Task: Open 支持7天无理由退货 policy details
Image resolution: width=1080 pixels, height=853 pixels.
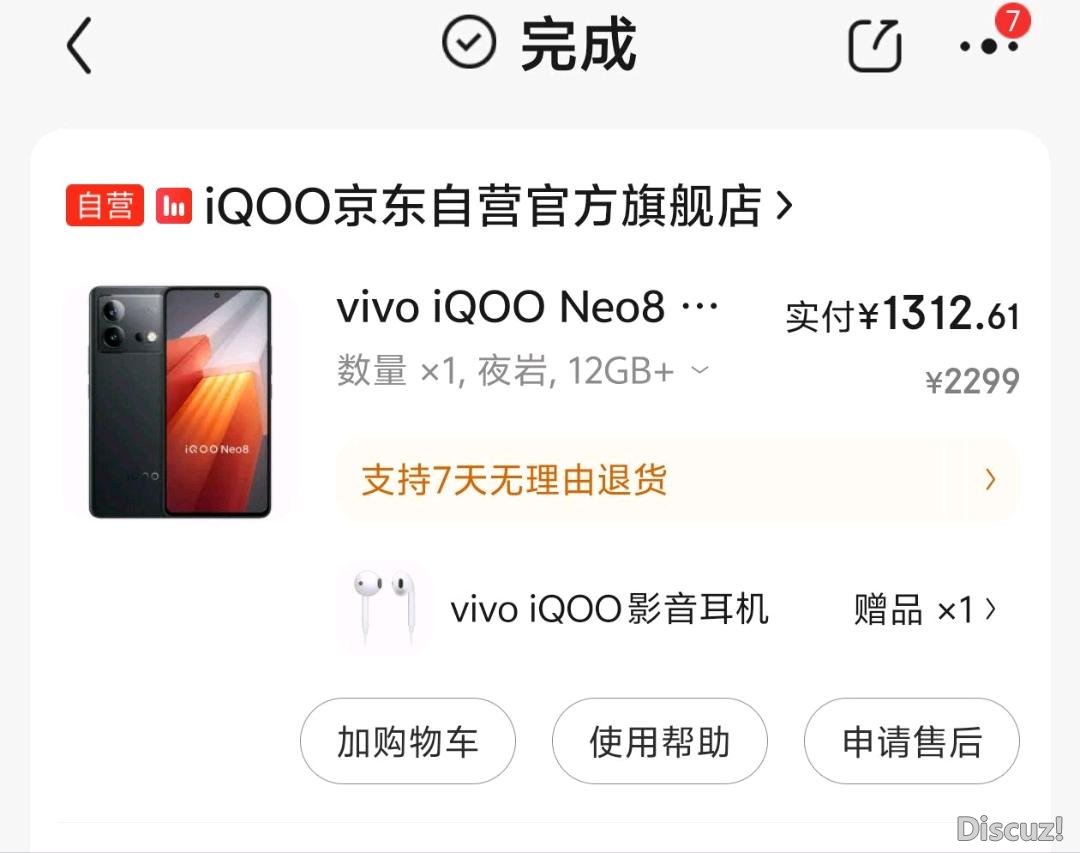Action: [676, 481]
